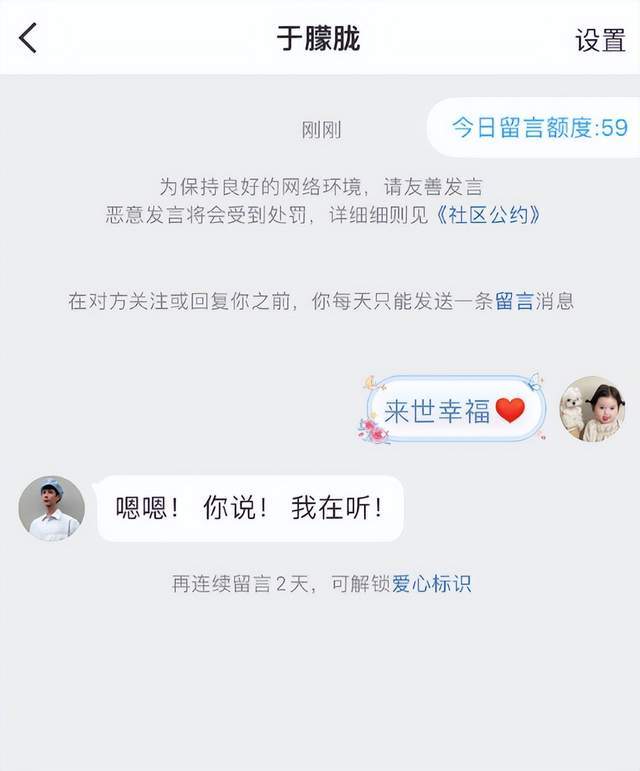This screenshot has height=771, width=640.
Task: Open the 爱心标识 link
Action: coord(431,584)
